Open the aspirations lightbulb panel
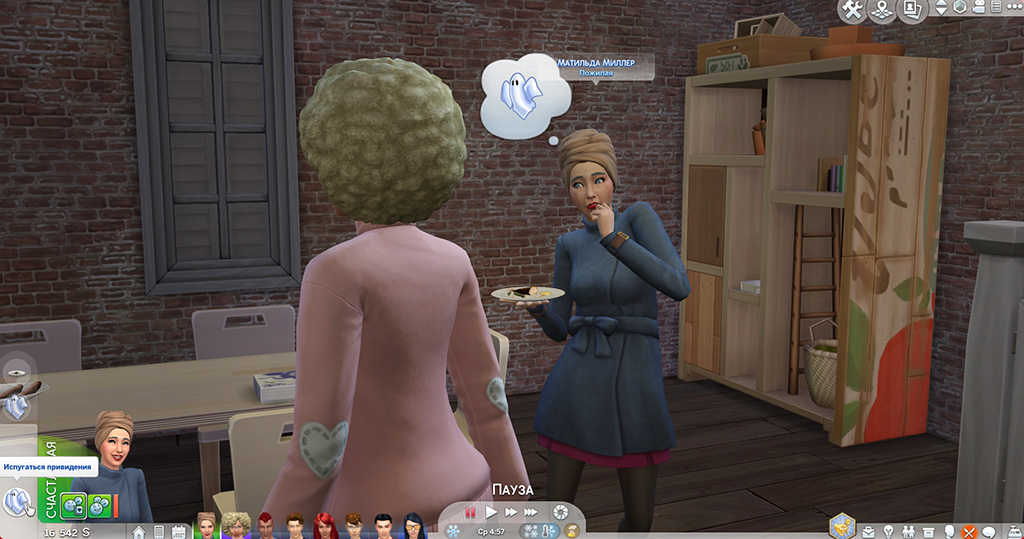Viewport: 1024px width, 539px height. (888, 532)
